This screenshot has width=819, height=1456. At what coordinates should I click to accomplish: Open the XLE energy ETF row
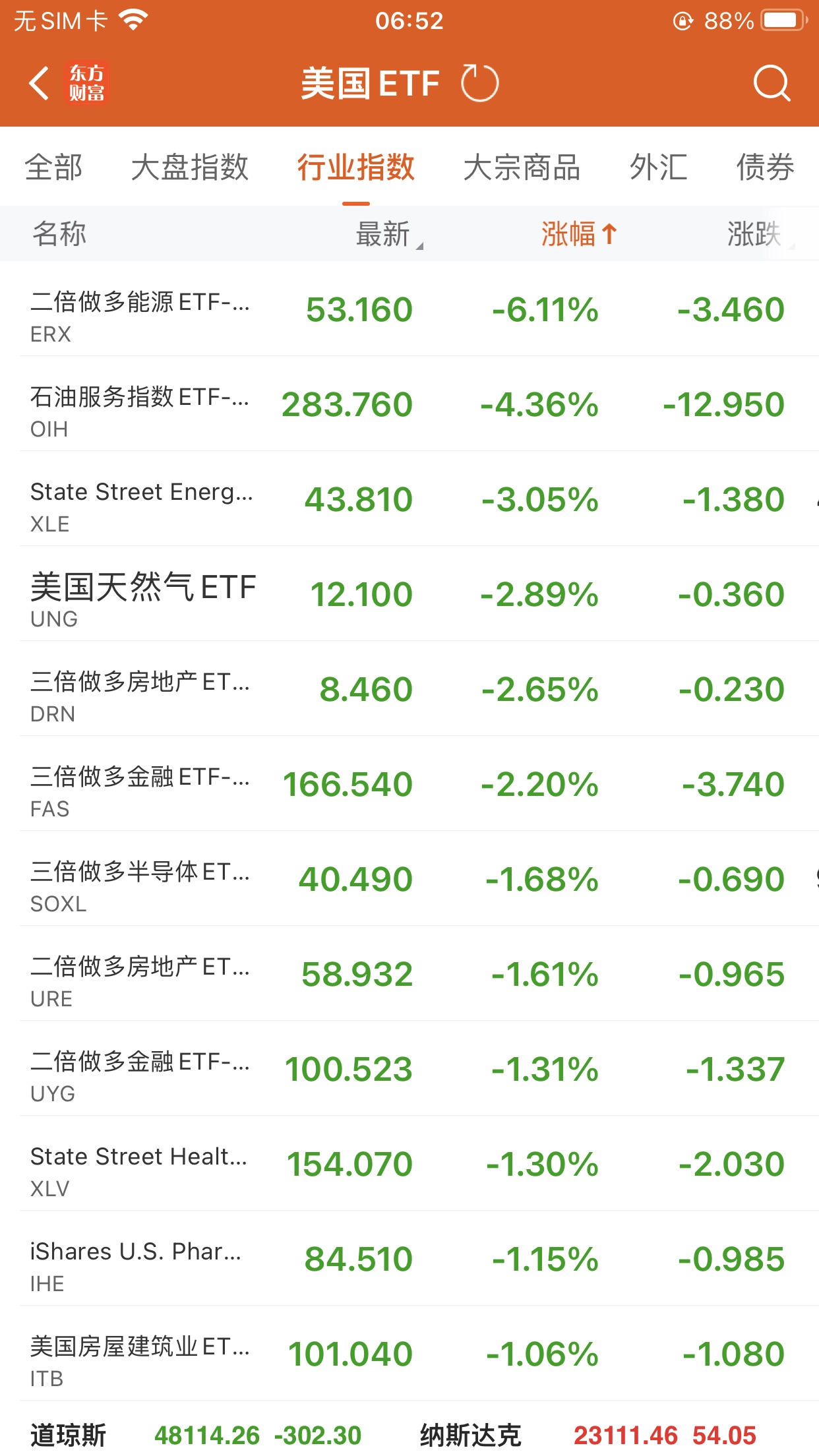coord(409,499)
